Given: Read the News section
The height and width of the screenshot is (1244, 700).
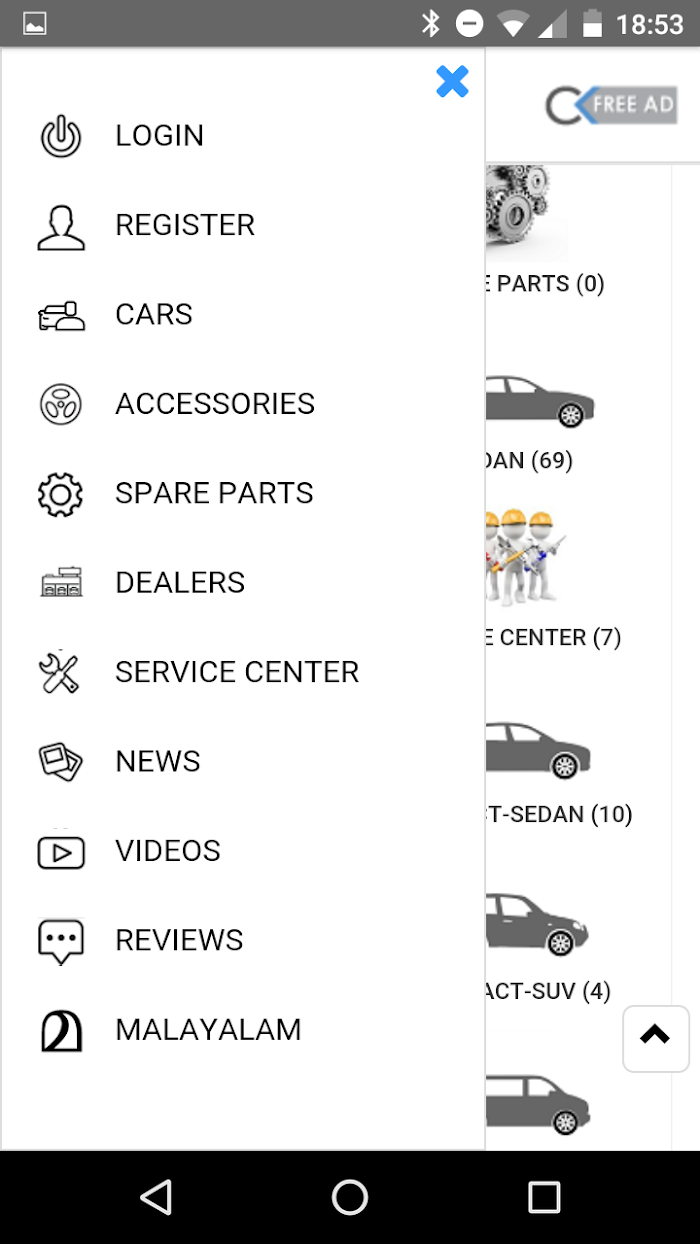Looking at the screenshot, I should click(243, 761).
